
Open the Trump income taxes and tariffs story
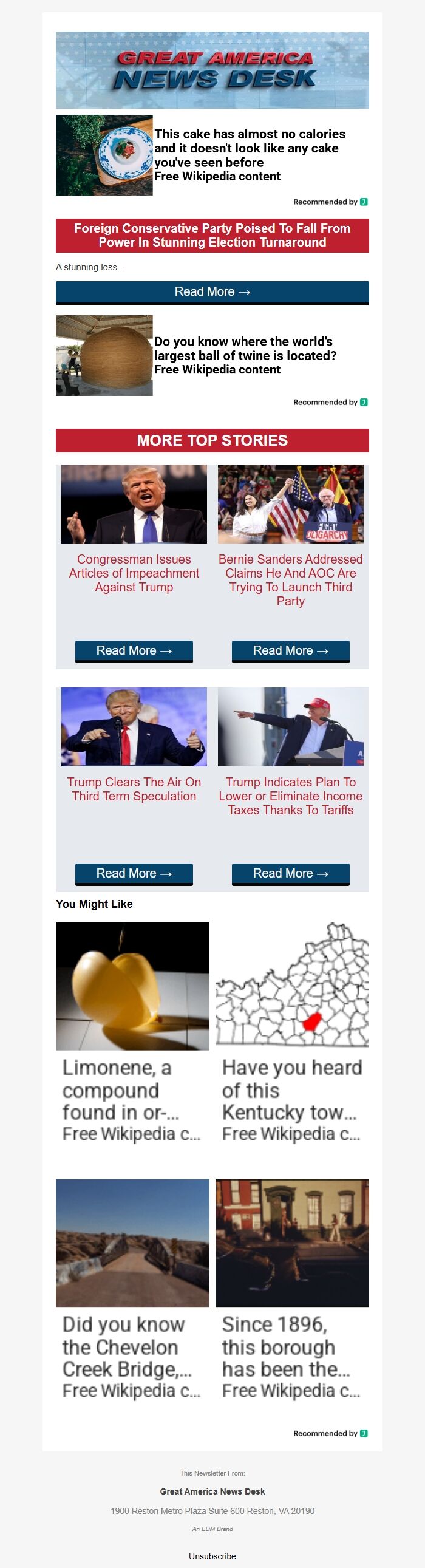coord(290,796)
